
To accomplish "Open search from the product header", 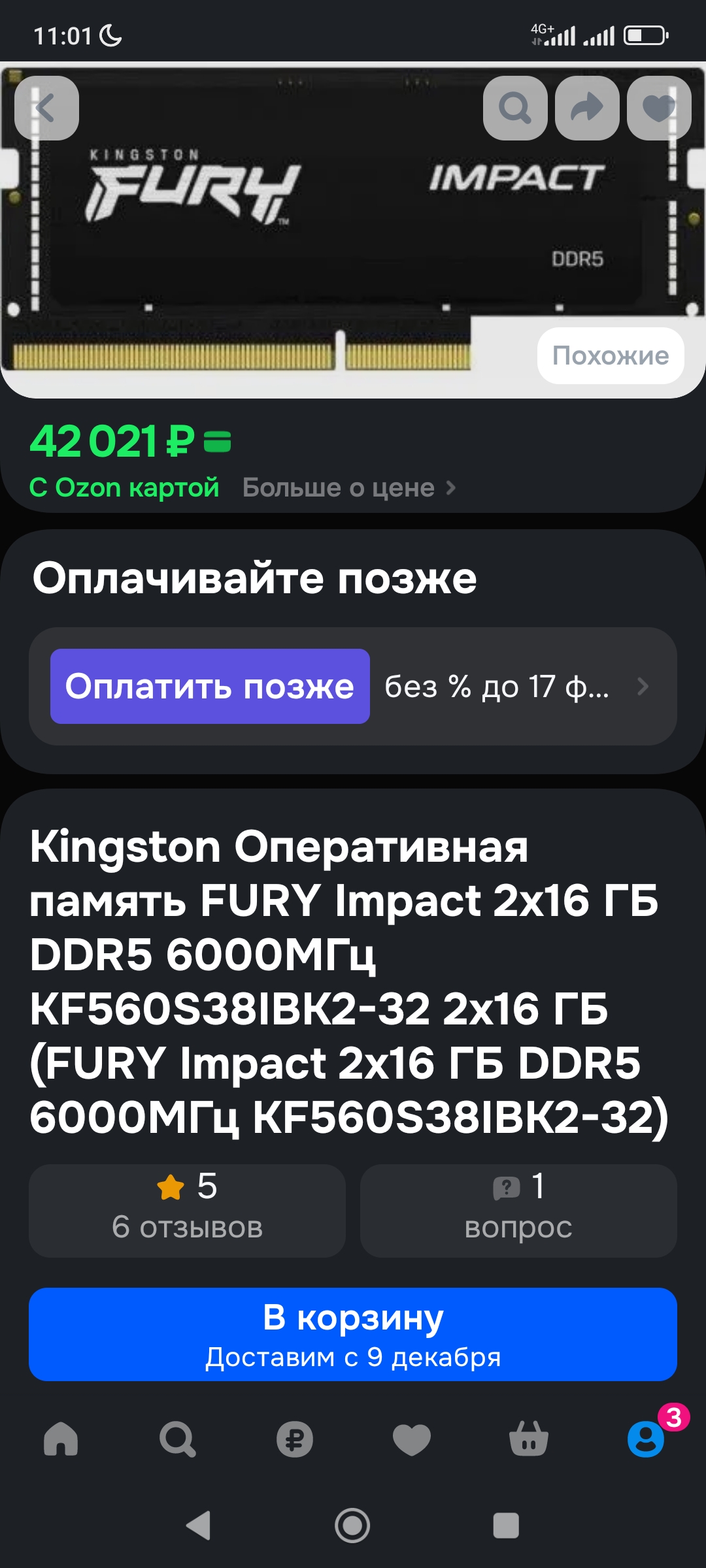I will point(515,108).
